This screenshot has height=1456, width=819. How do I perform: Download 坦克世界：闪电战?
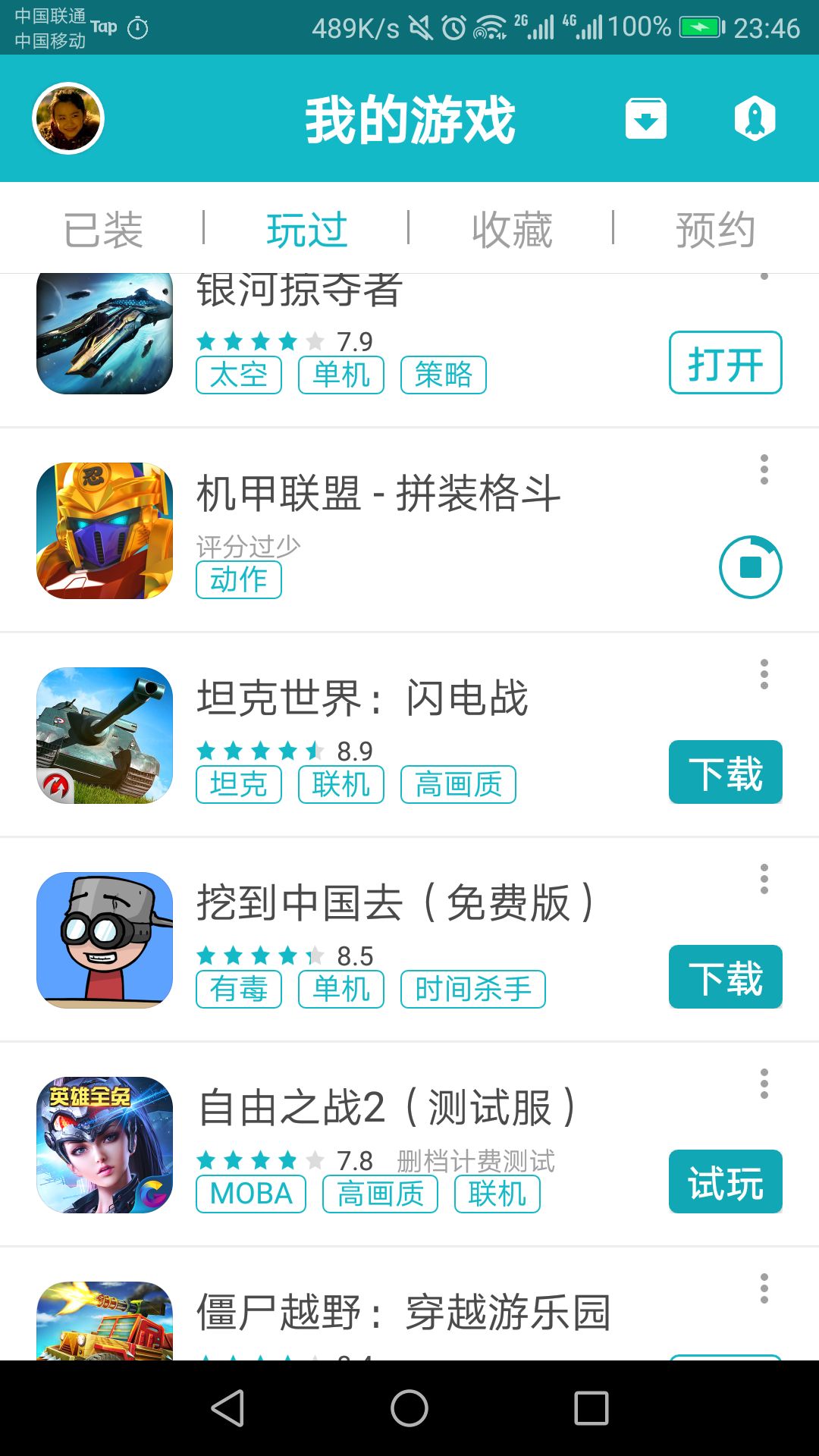[725, 773]
